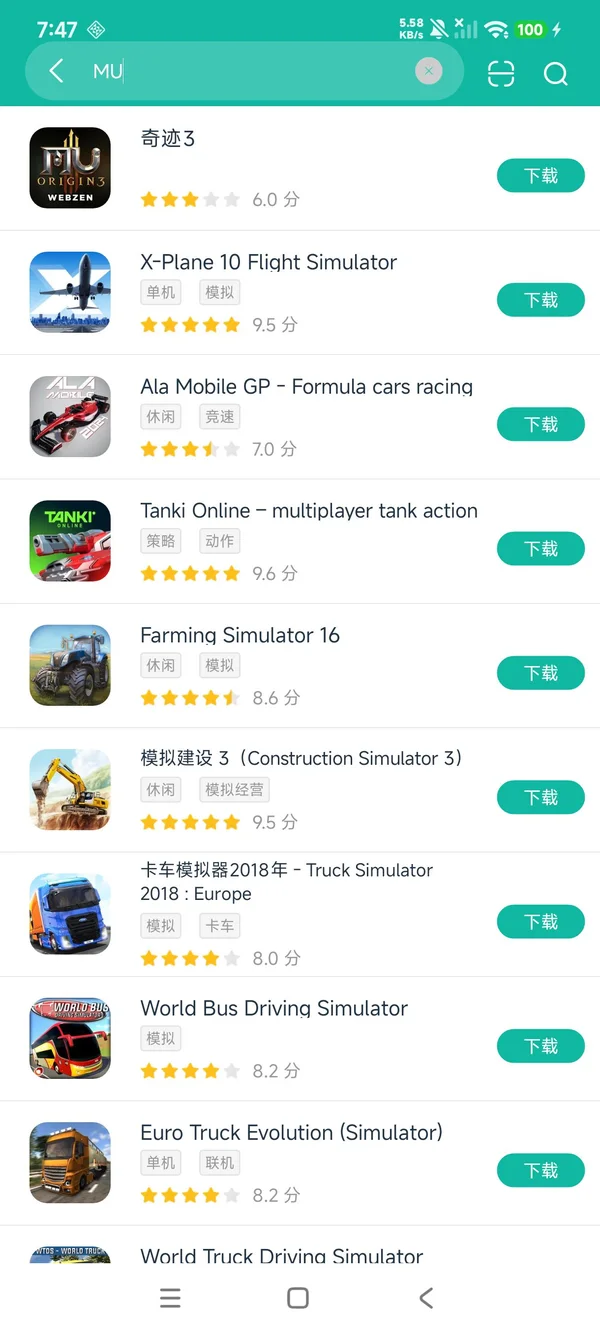Download X-Plane 10 Flight Simulator

click(x=540, y=300)
